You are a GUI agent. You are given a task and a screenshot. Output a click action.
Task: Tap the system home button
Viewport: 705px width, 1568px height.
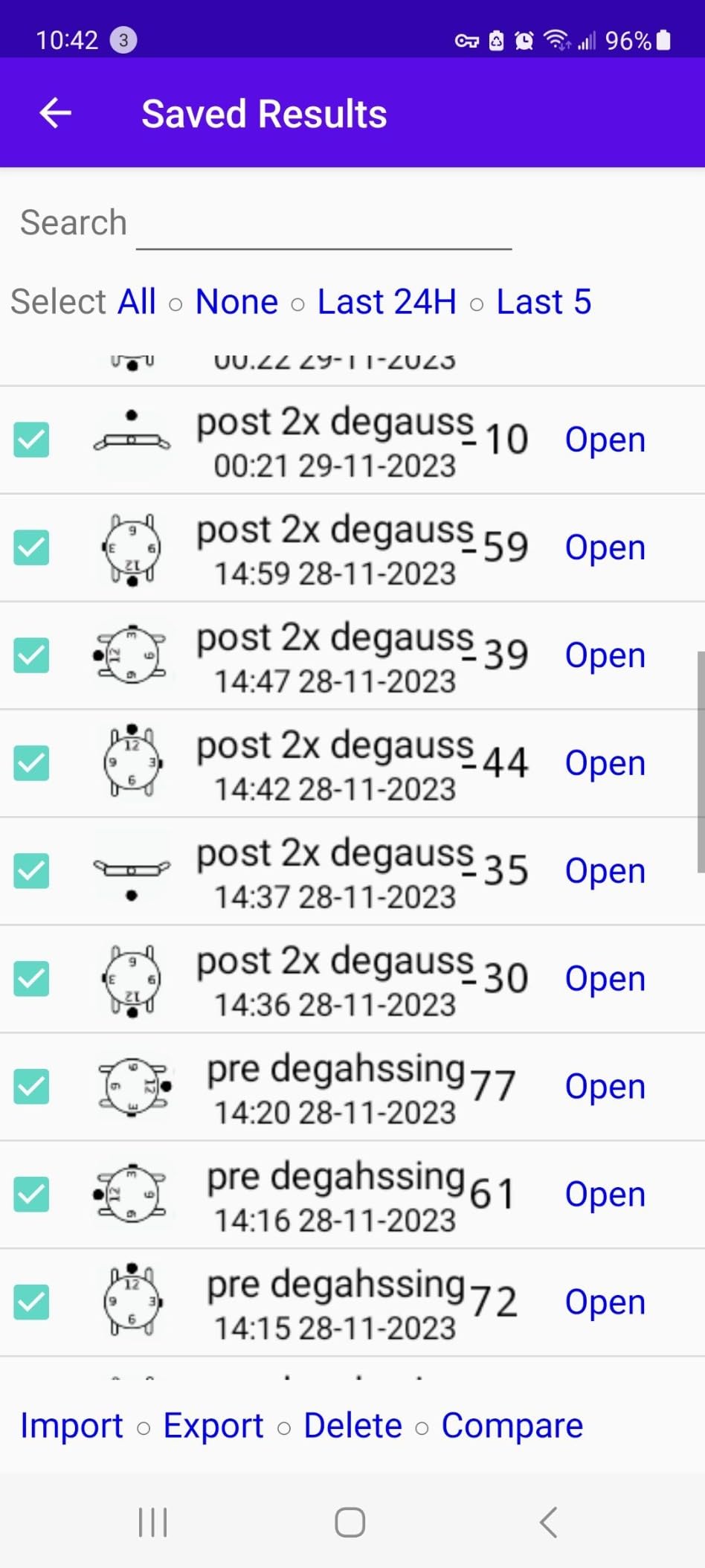(350, 1523)
